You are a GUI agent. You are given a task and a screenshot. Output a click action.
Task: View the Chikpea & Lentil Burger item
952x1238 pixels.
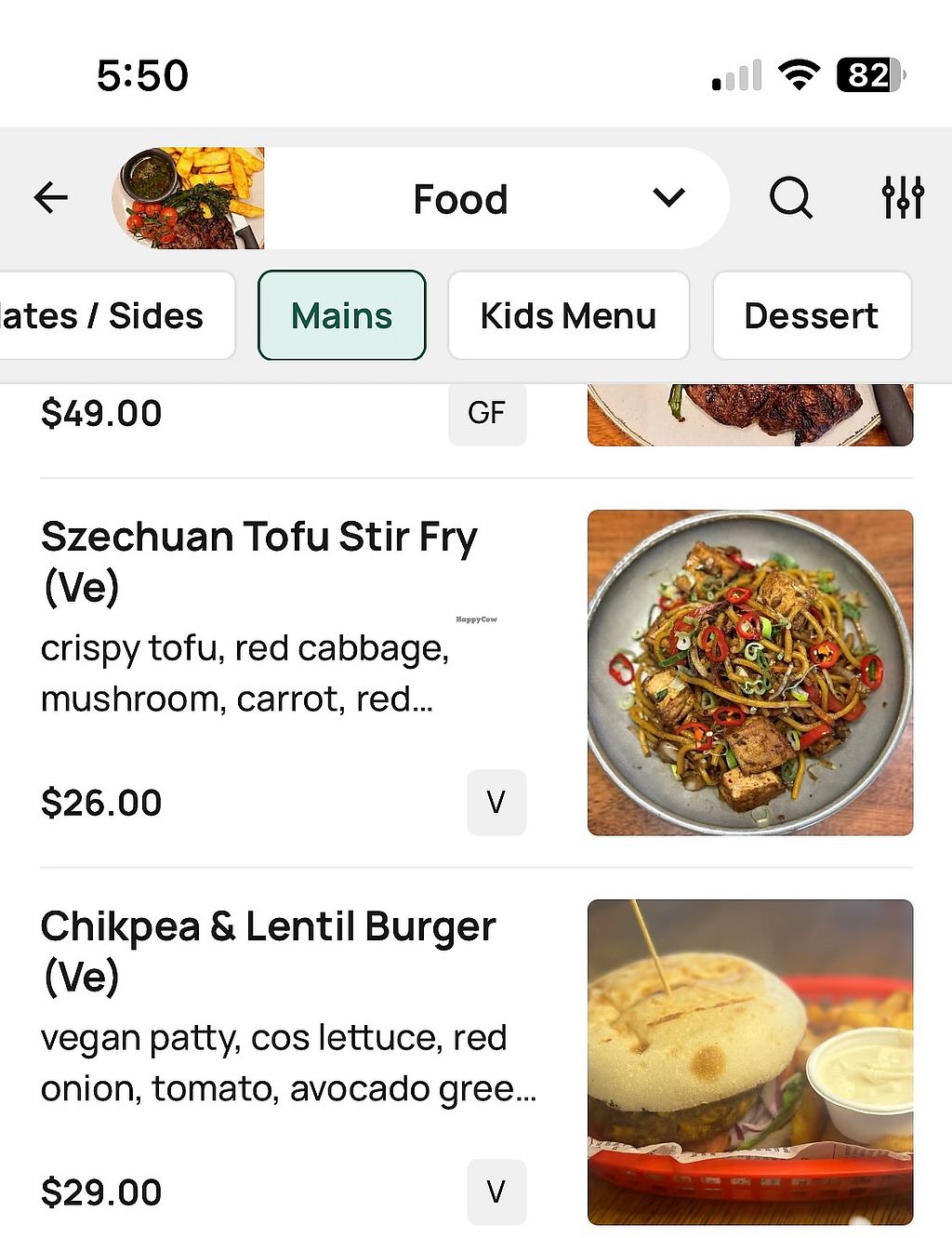click(x=270, y=951)
